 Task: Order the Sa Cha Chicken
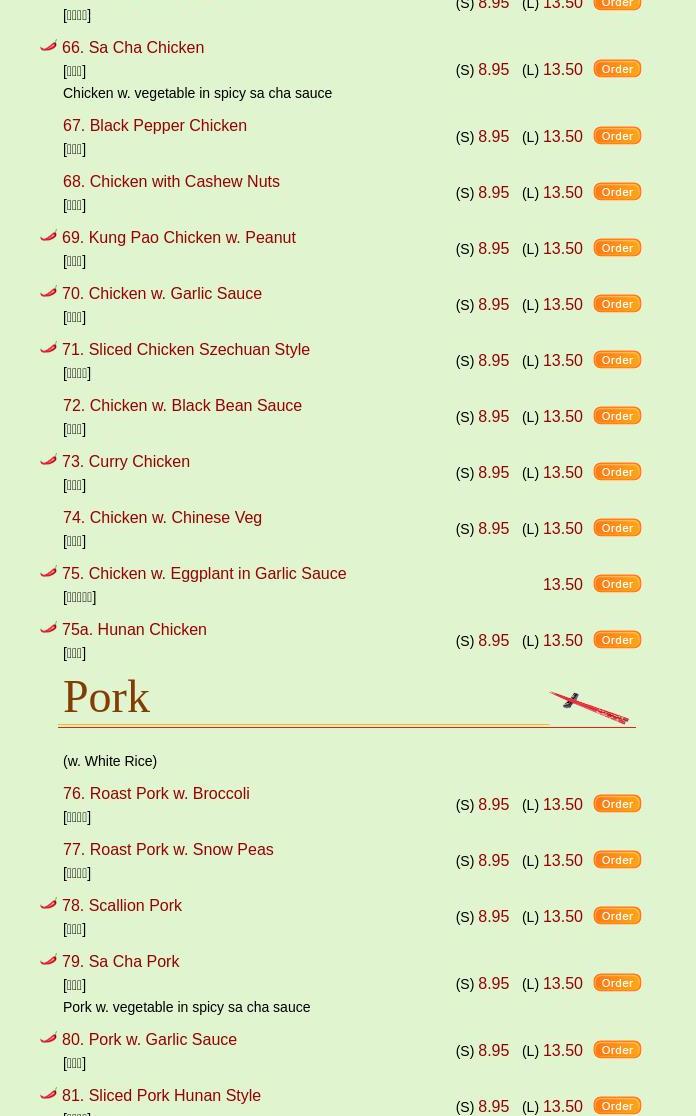(x=617, y=69)
